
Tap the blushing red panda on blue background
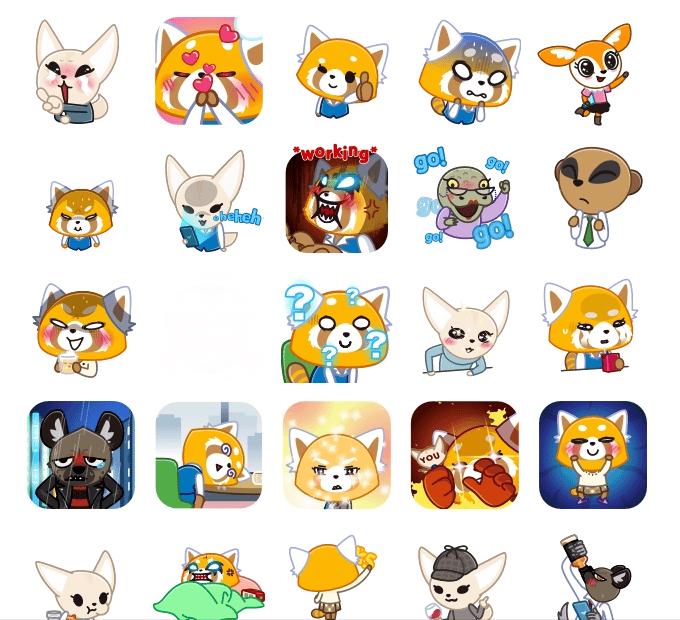592,455
